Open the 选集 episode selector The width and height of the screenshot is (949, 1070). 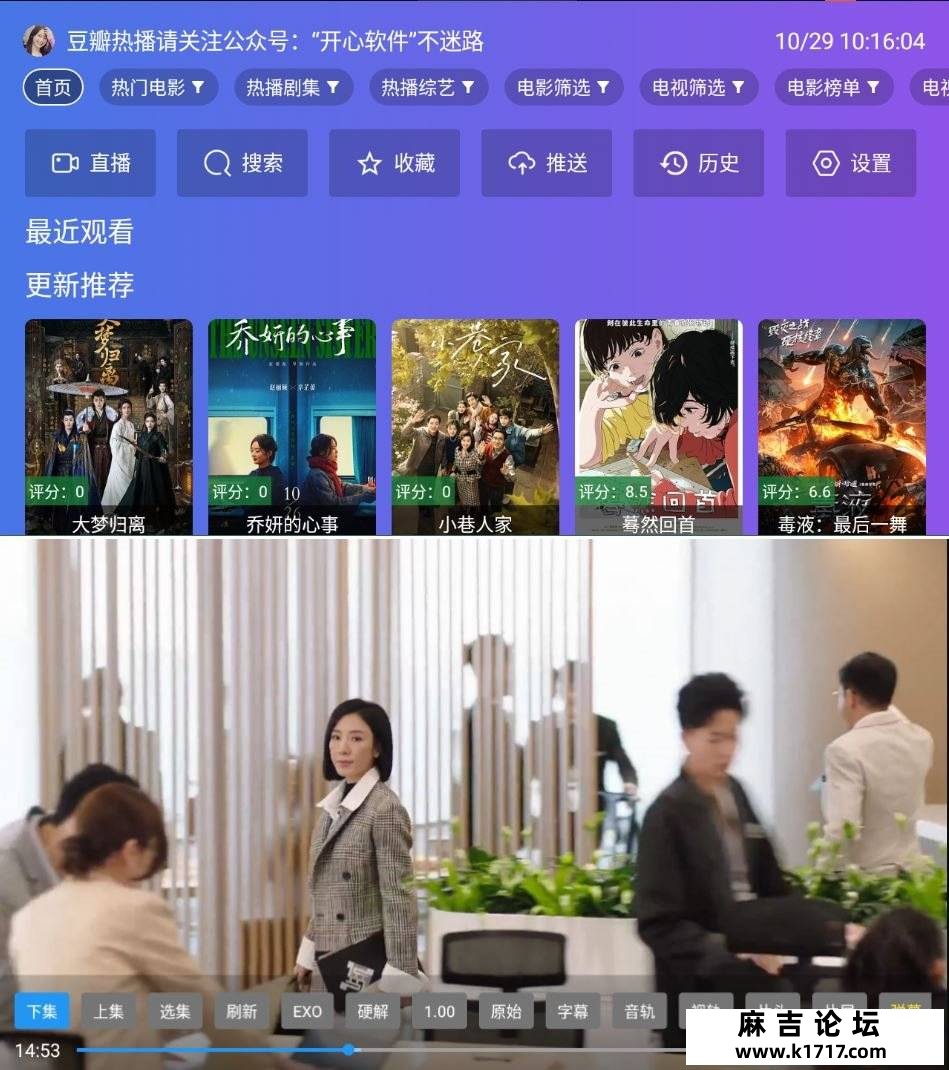coord(175,1011)
